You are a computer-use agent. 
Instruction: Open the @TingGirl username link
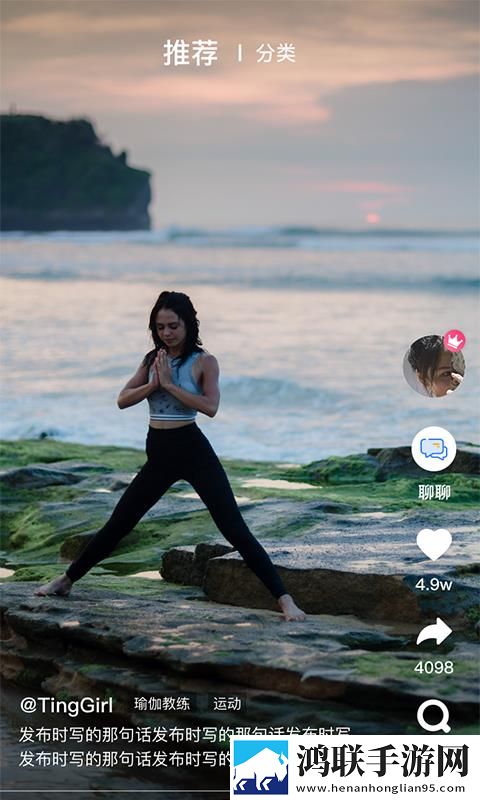tap(66, 705)
